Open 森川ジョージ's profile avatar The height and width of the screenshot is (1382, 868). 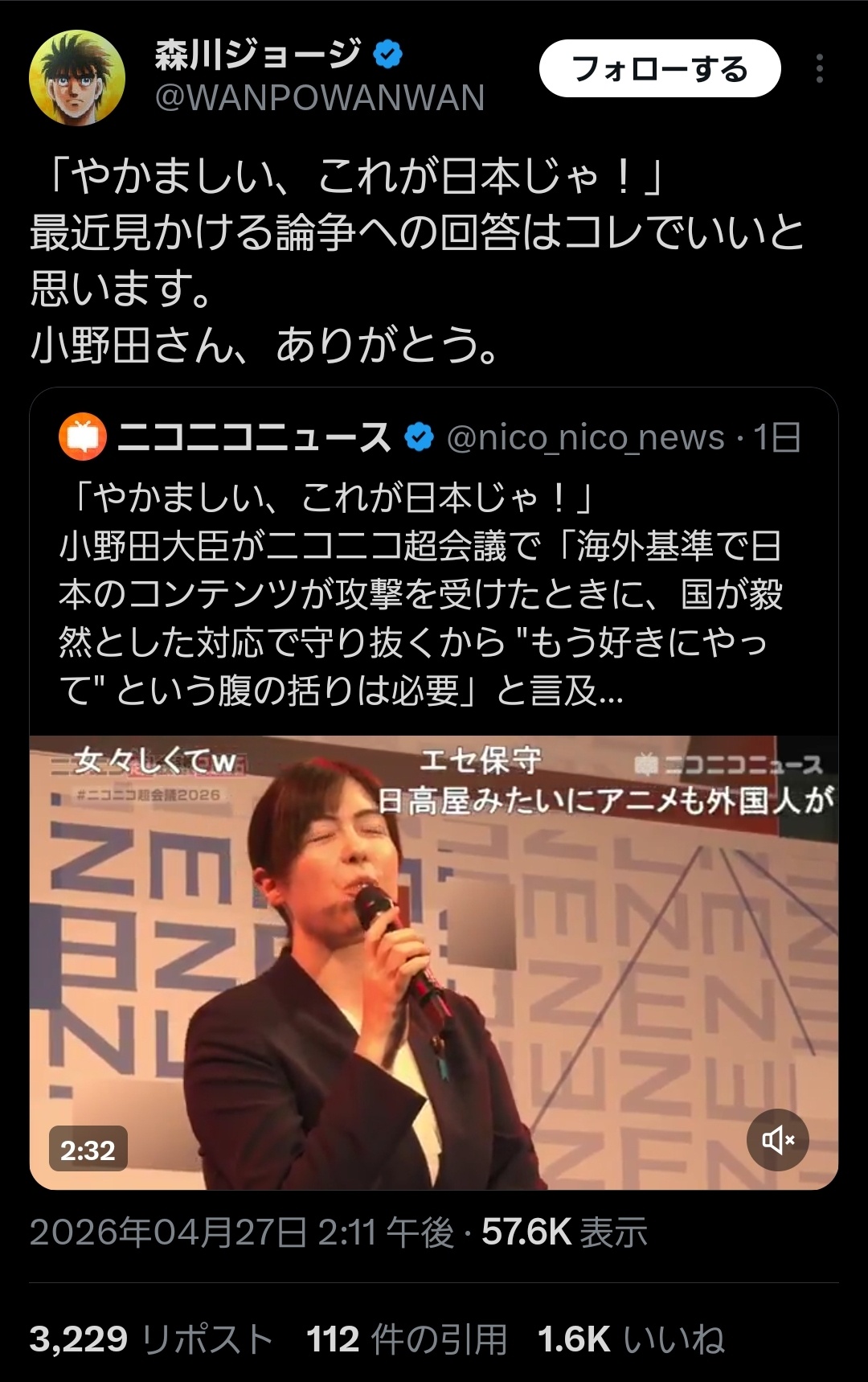click(77, 78)
